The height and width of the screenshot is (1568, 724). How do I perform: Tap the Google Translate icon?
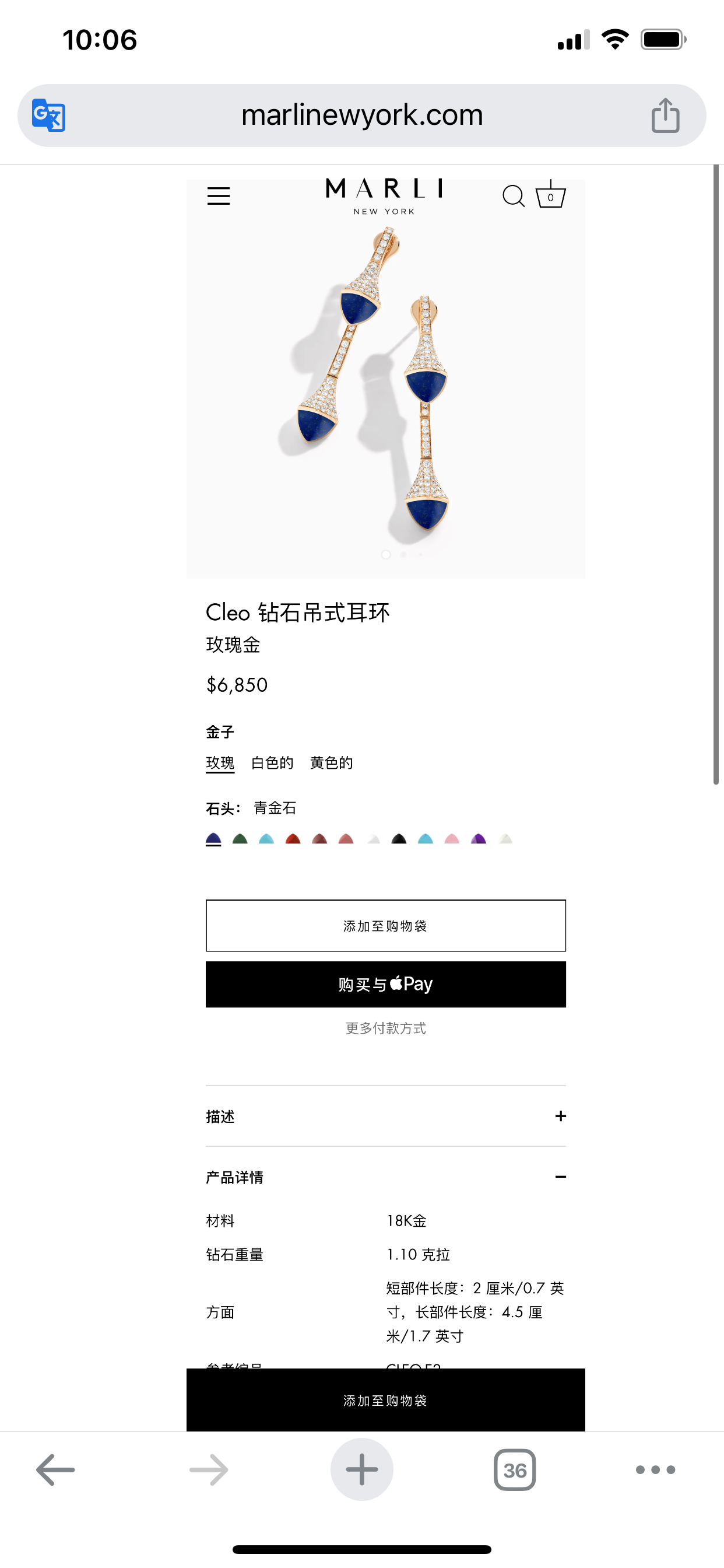pyautogui.click(x=48, y=115)
